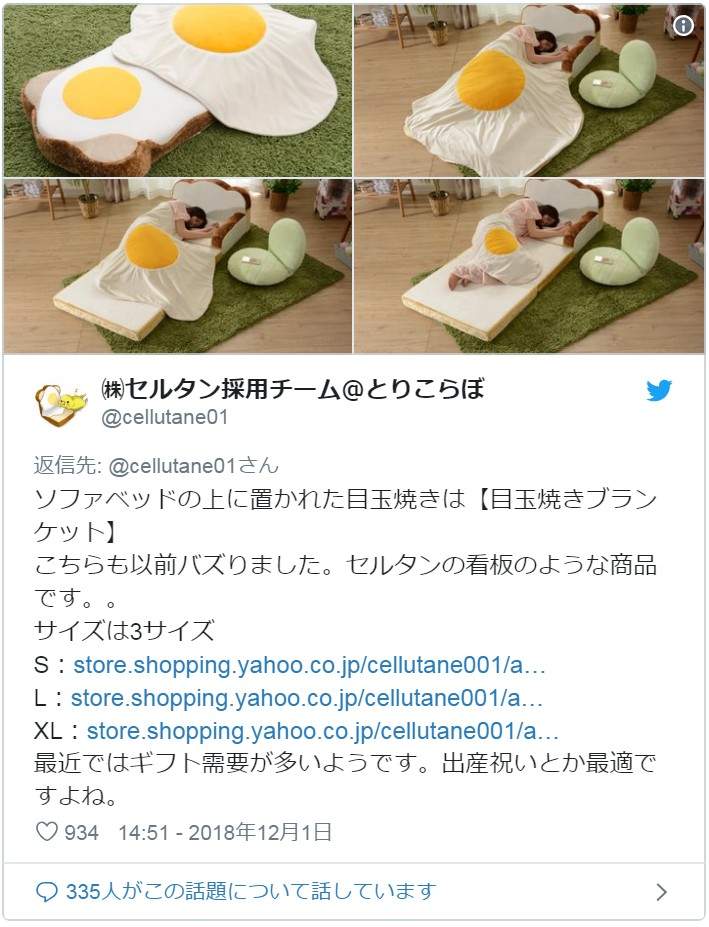Open the bottom-right folded mattress photo
Viewport: 709px width, 927px height.
(x=529, y=266)
